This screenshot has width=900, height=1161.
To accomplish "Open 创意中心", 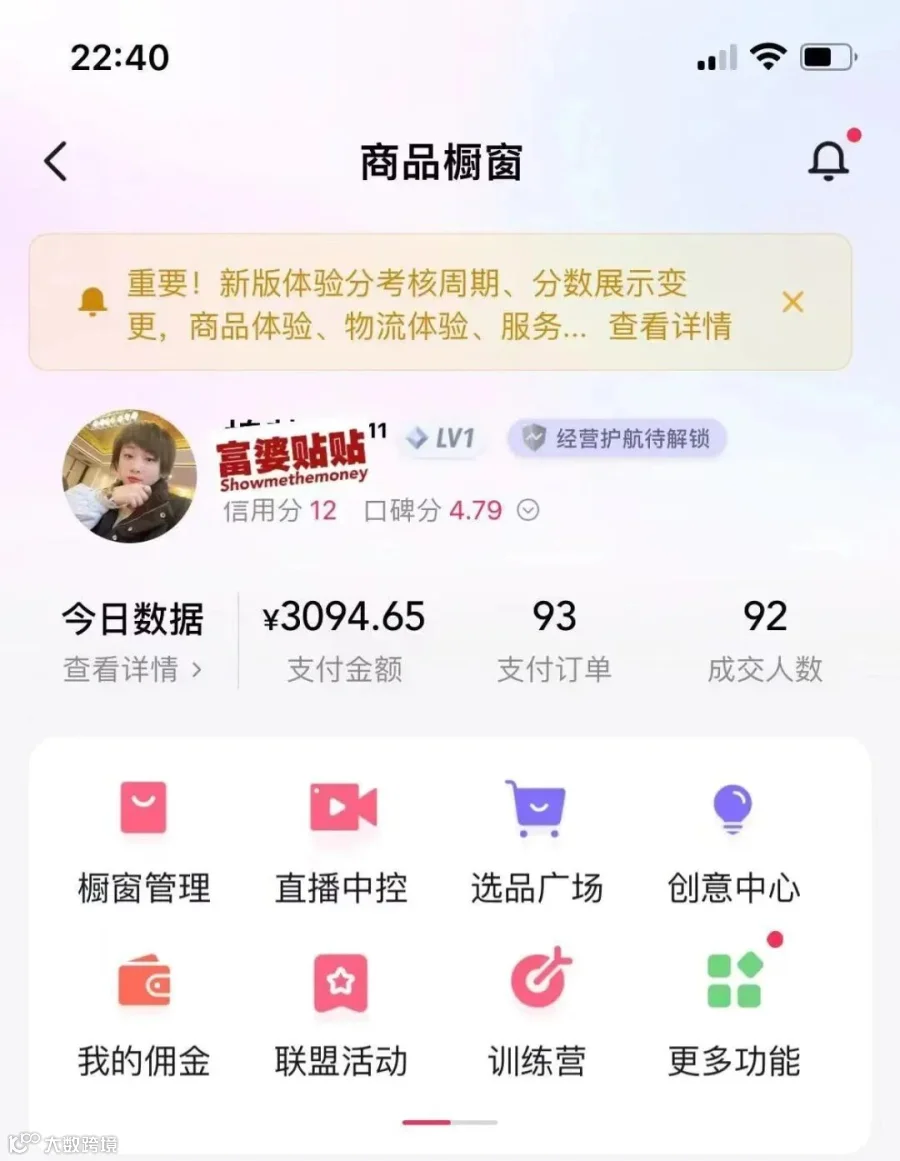I will tap(733, 843).
